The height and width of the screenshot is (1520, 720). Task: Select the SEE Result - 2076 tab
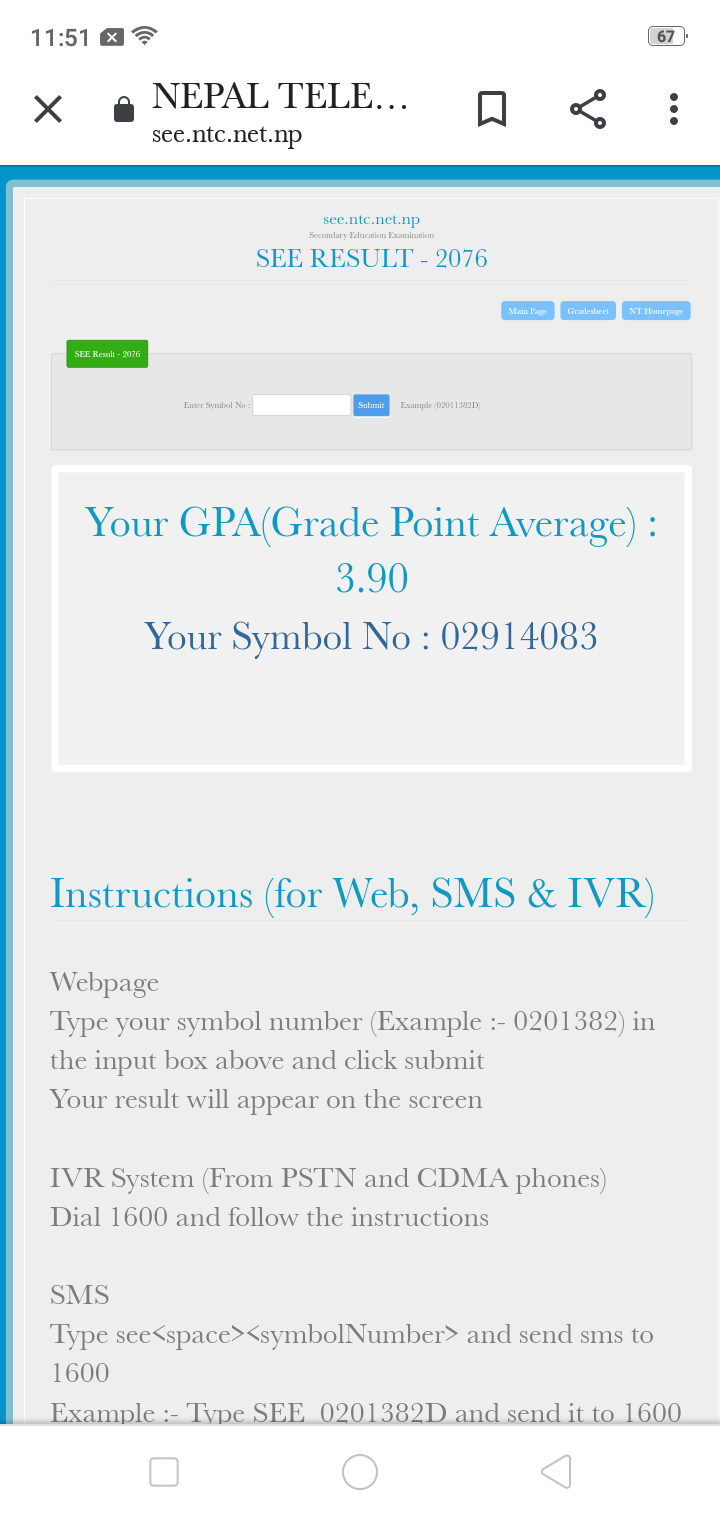(x=107, y=354)
